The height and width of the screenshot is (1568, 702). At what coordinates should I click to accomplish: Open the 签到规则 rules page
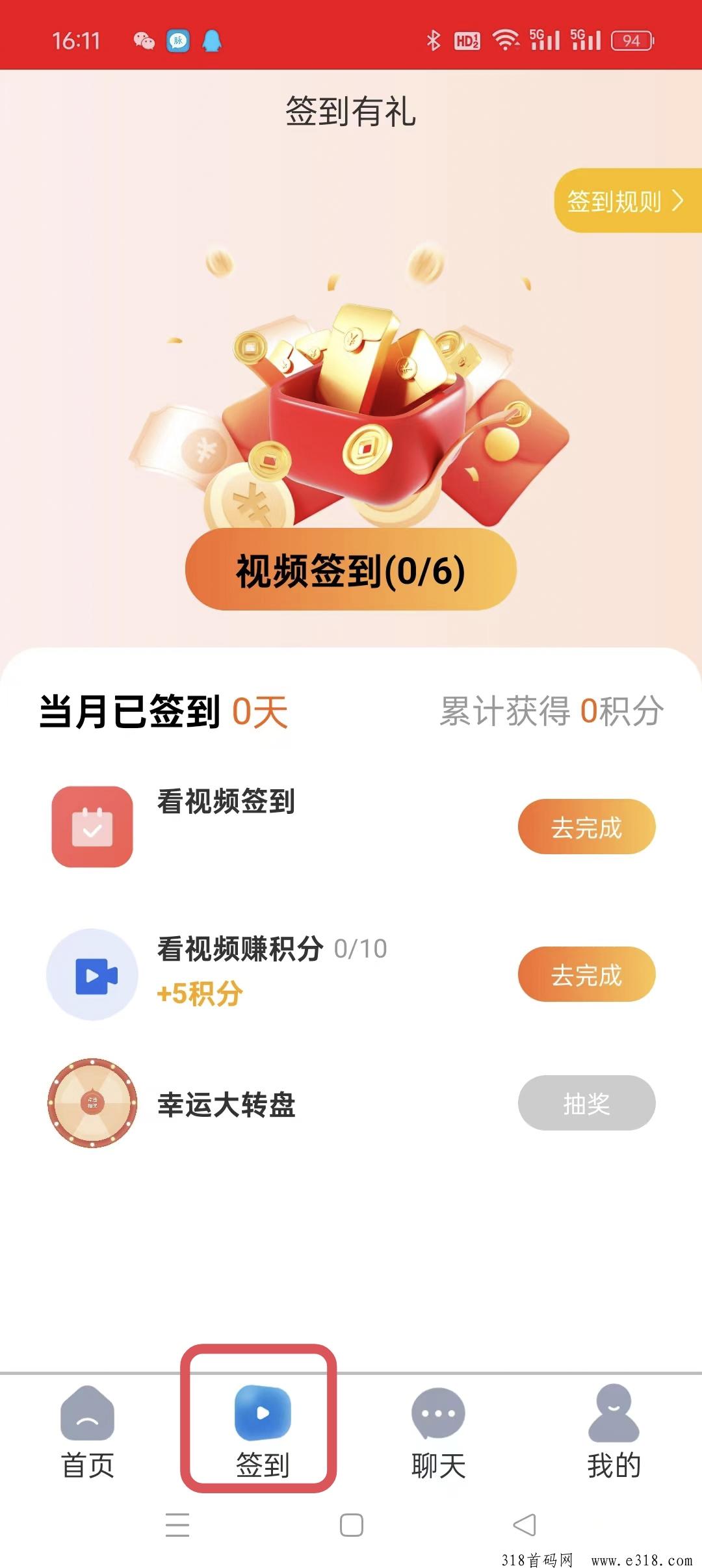628,200
